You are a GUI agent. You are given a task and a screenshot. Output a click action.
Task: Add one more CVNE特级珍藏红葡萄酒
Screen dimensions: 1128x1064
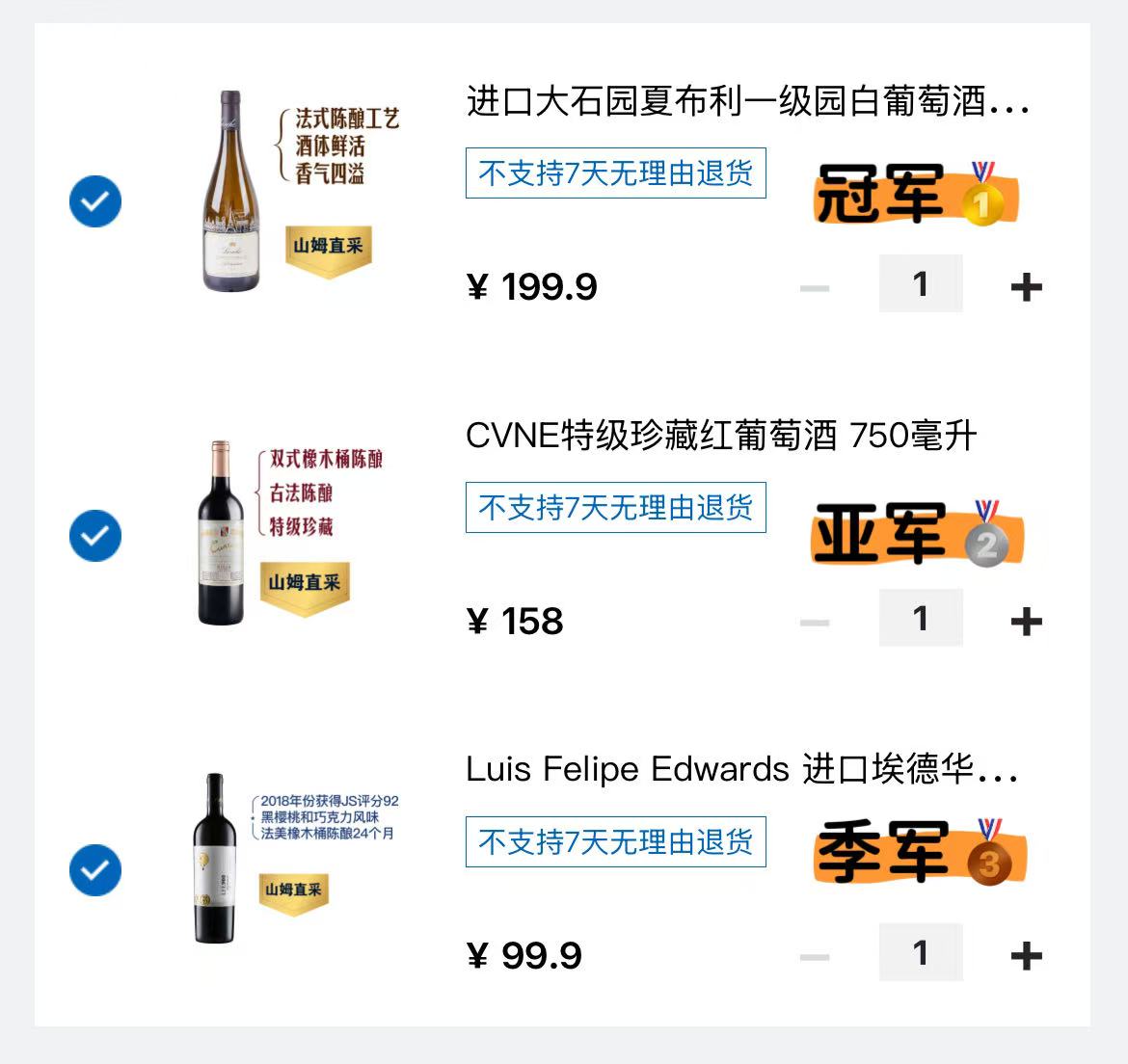(x=1026, y=621)
